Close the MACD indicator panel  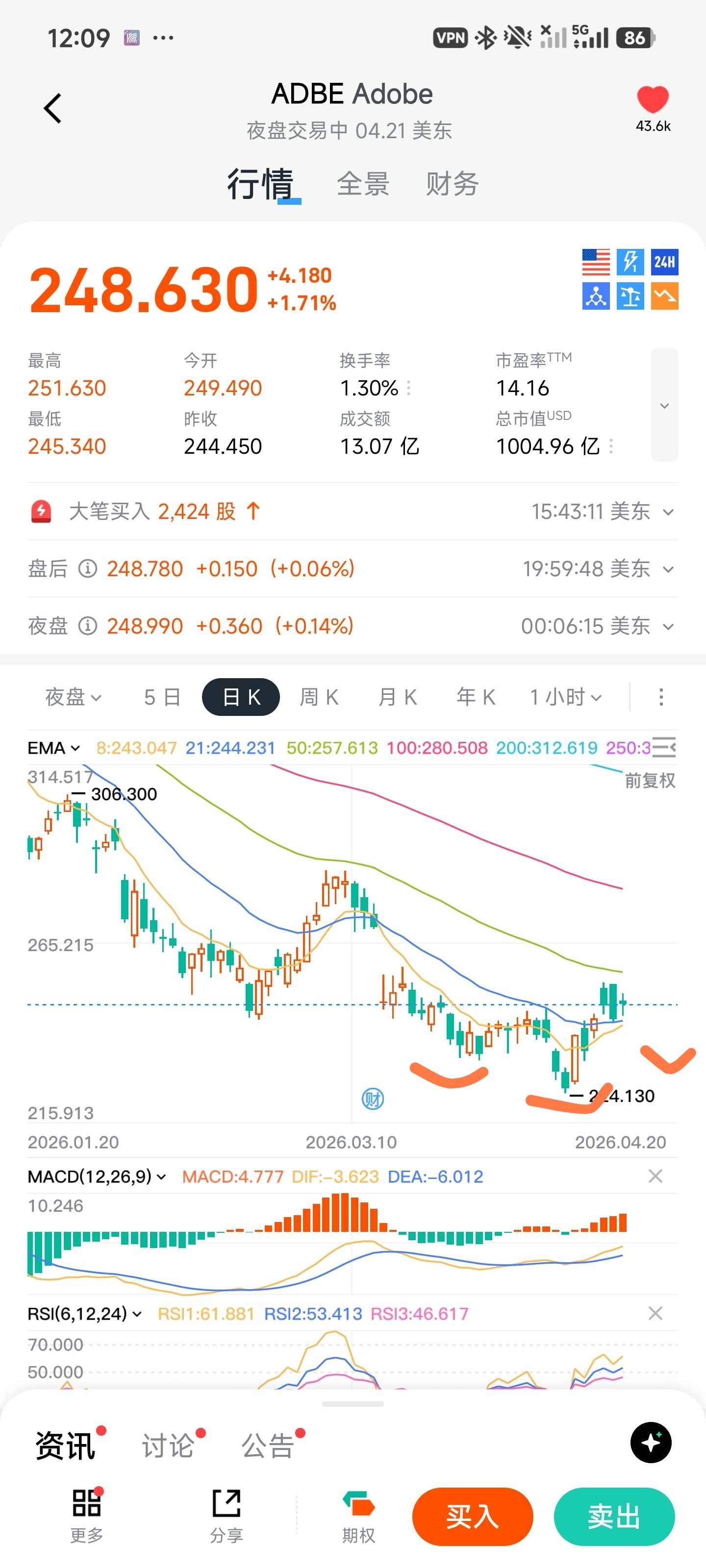click(655, 1176)
